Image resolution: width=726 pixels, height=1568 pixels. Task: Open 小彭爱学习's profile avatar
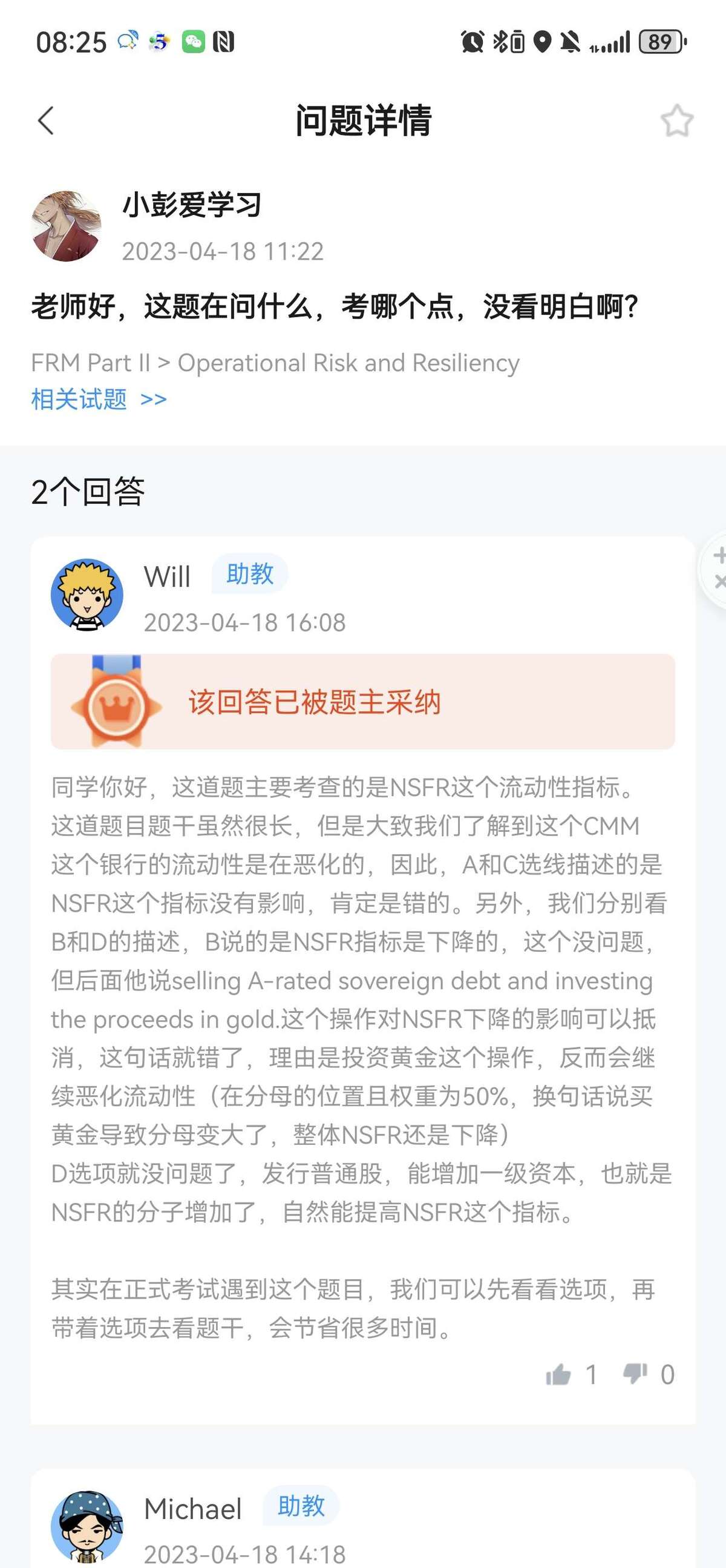(x=67, y=226)
